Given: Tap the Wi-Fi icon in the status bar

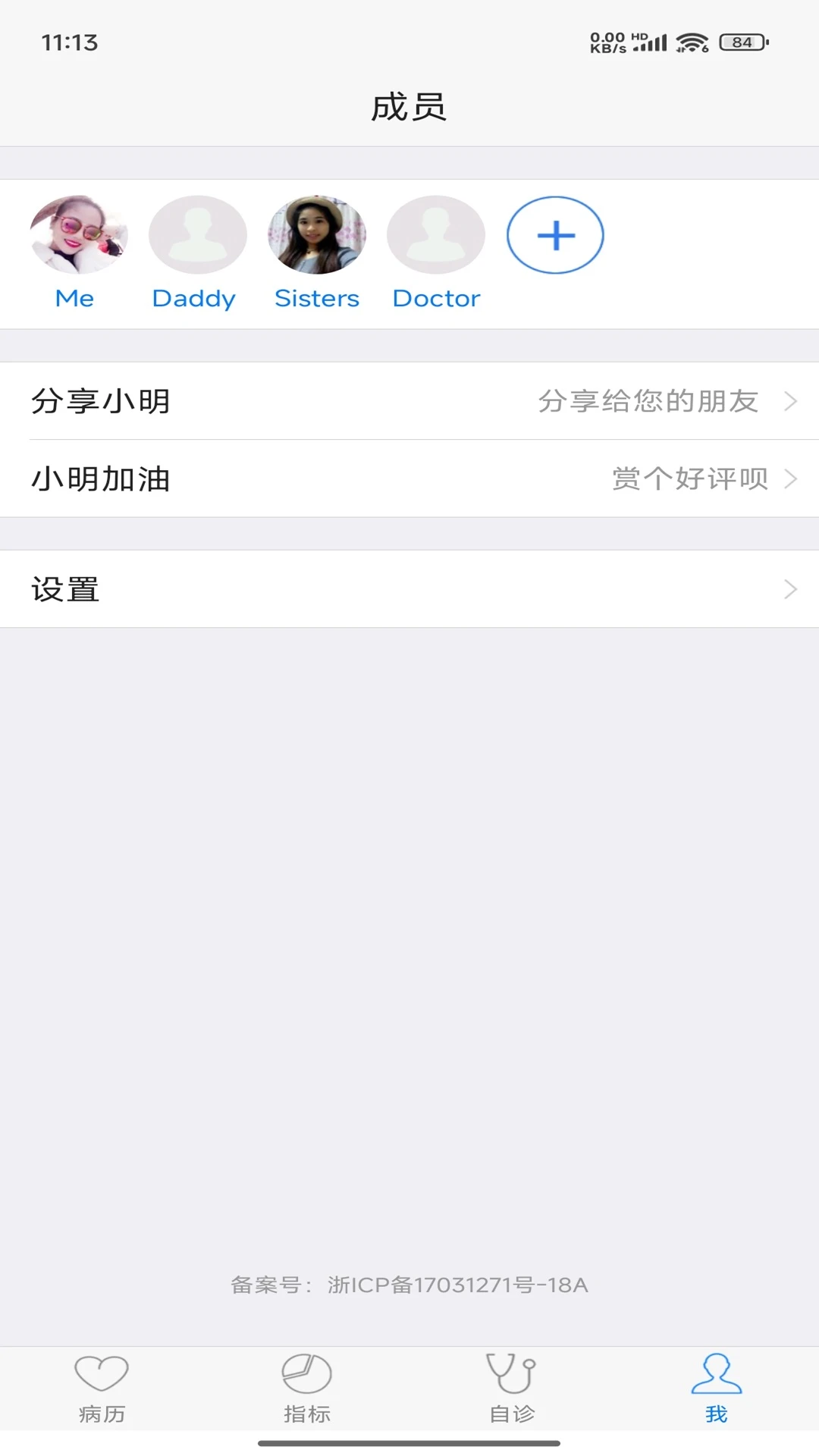Looking at the screenshot, I should pos(691,43).
